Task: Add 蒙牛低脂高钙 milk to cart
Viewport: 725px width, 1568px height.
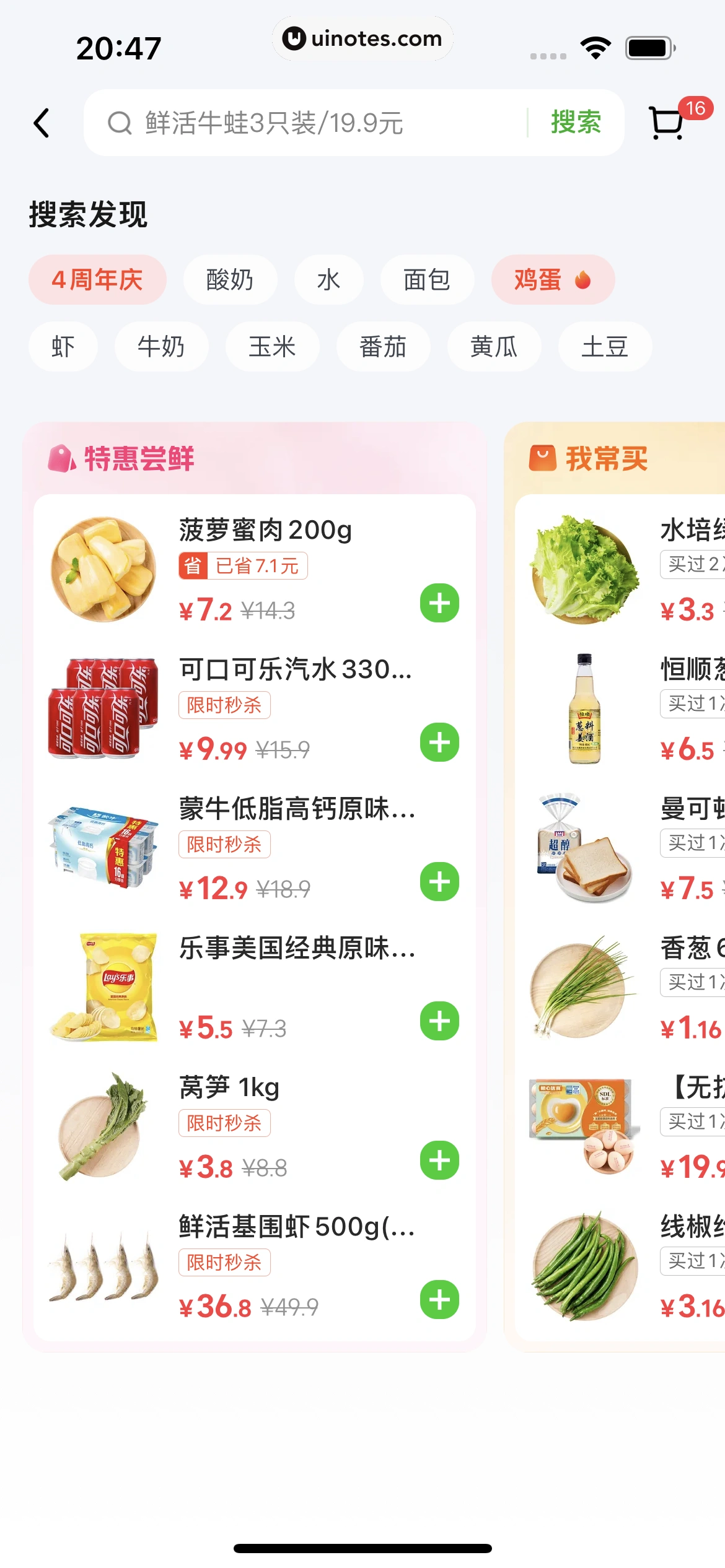Action: pyautogui.click(x=439, y=881)
